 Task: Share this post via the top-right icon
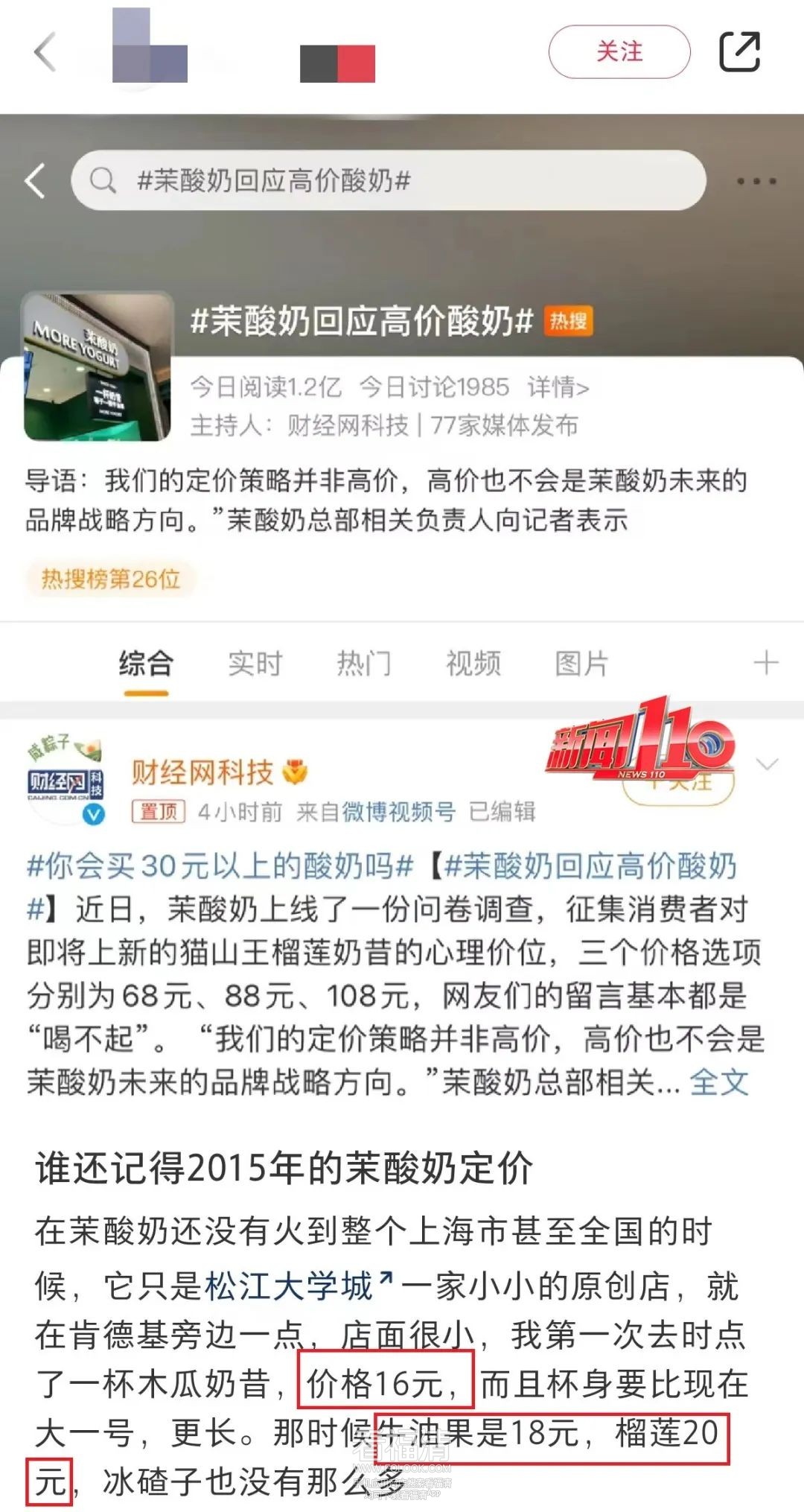(x=738, y=52)
